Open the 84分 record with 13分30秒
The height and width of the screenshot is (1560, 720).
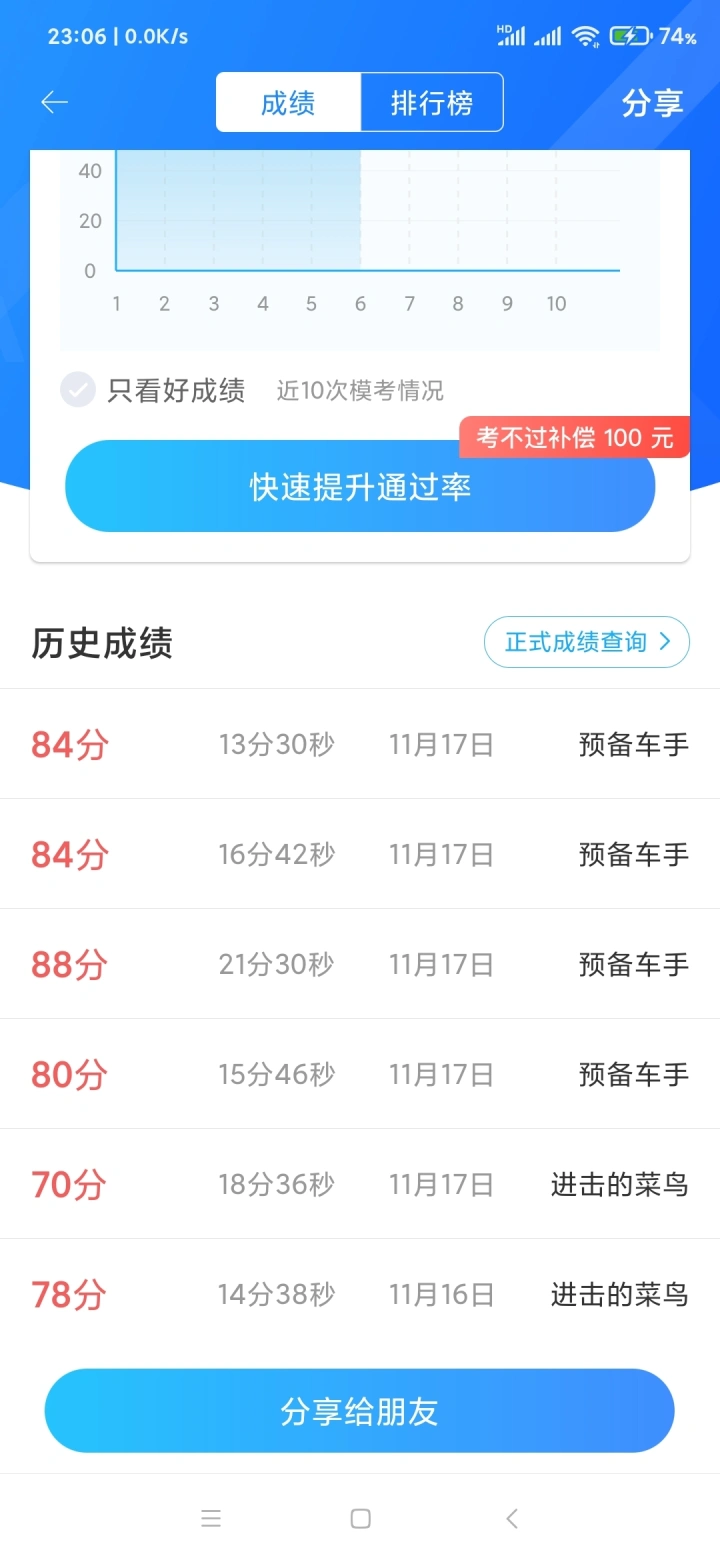(x=360, y=744)
